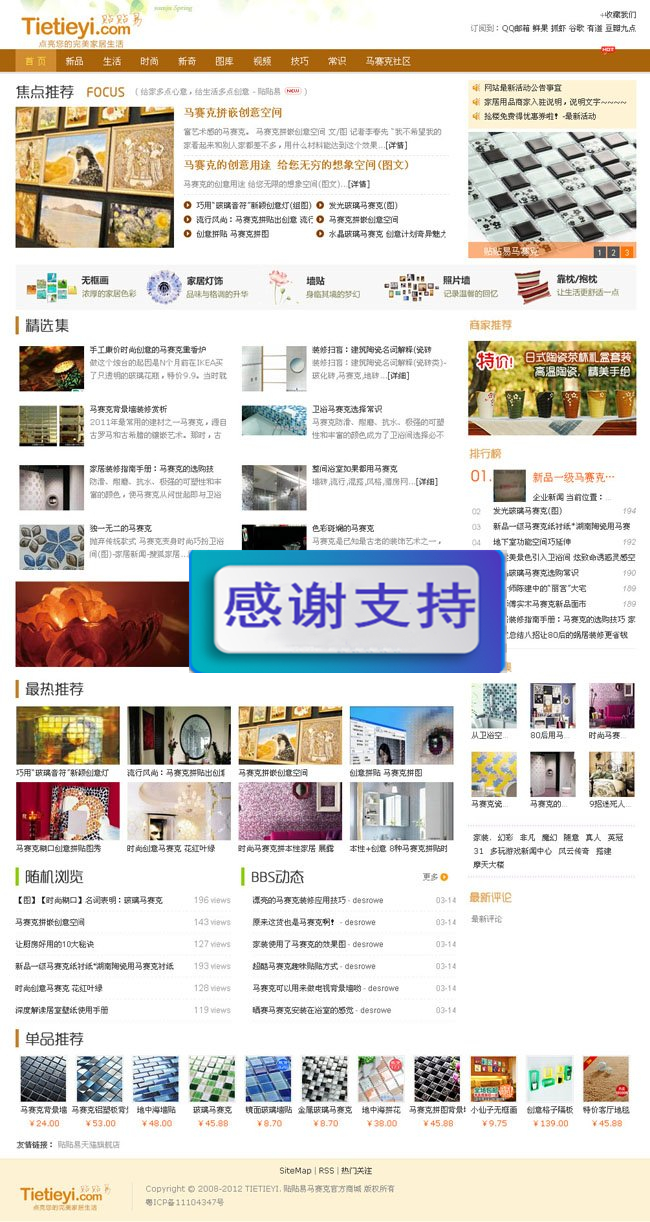Go to the 生活 category
Image resolution: width=650 pixels, height=1222 pixels.
[x=112, y=61]
